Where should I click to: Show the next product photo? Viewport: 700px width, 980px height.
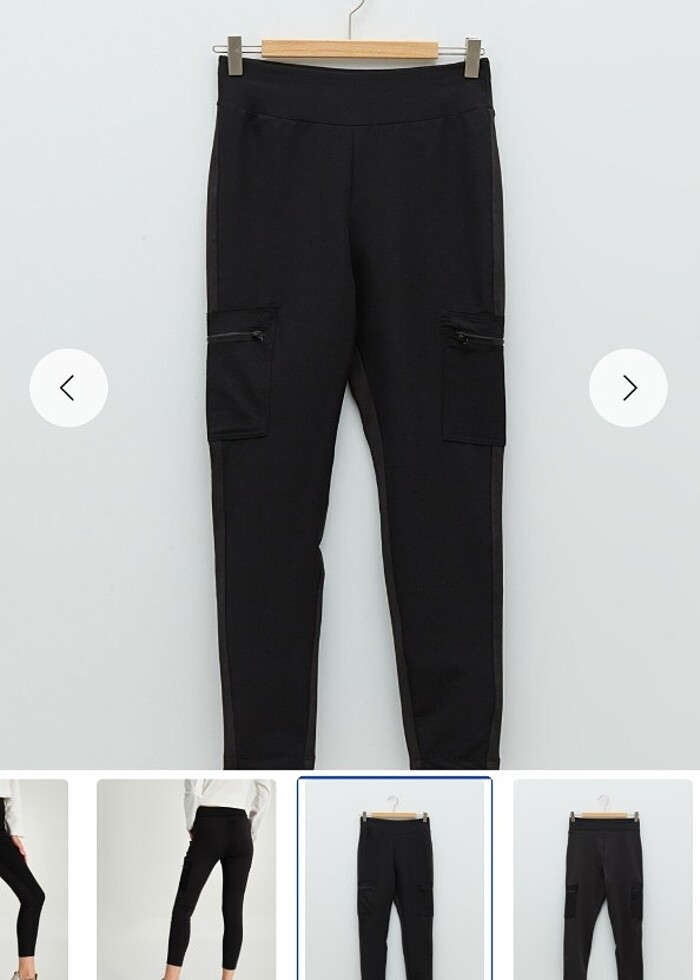pyautogui.click(x=628, y=388)
